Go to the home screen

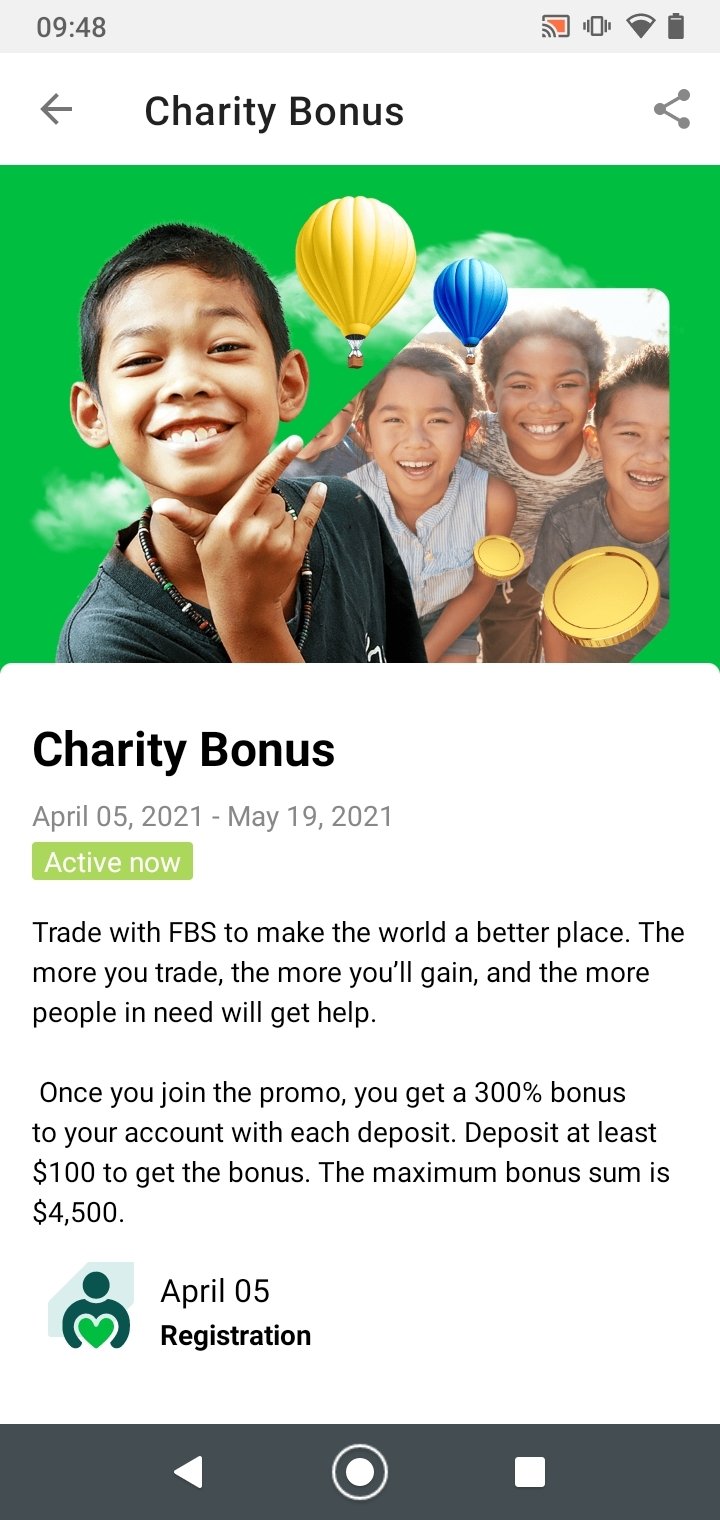(360, 1472)
